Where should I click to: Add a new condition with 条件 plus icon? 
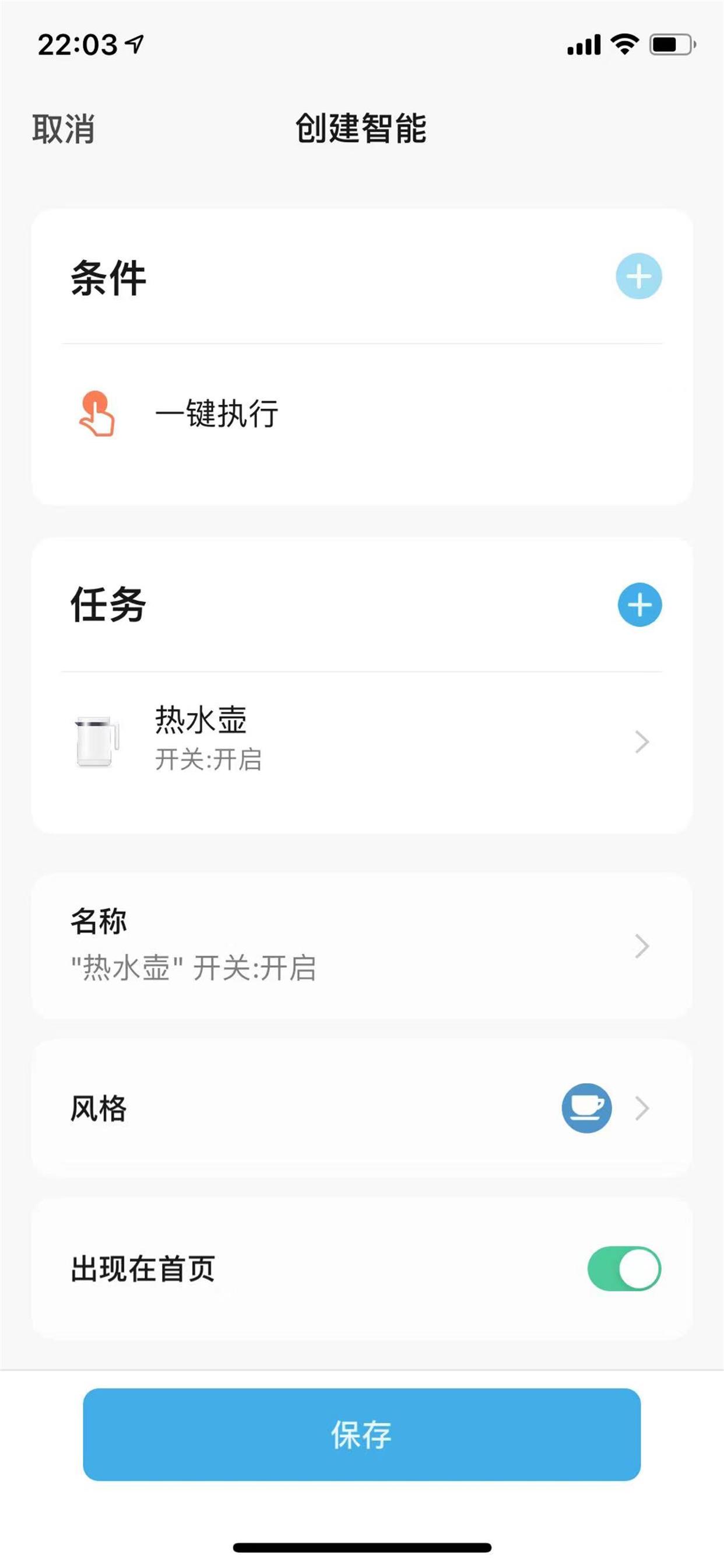(638, 276)
